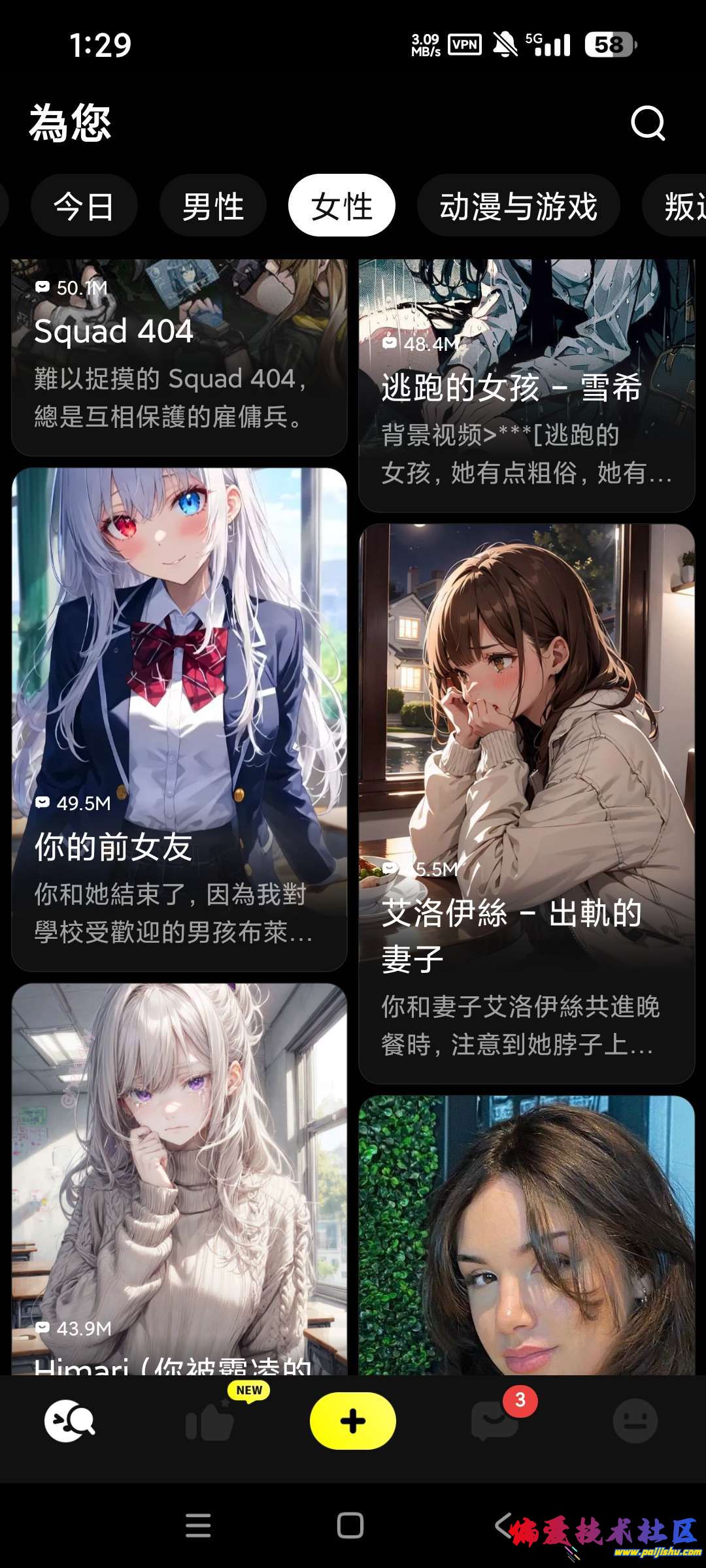Go to the system home screen
706x1568 pixels.
pyautogui.click(x=350, y=1526)
